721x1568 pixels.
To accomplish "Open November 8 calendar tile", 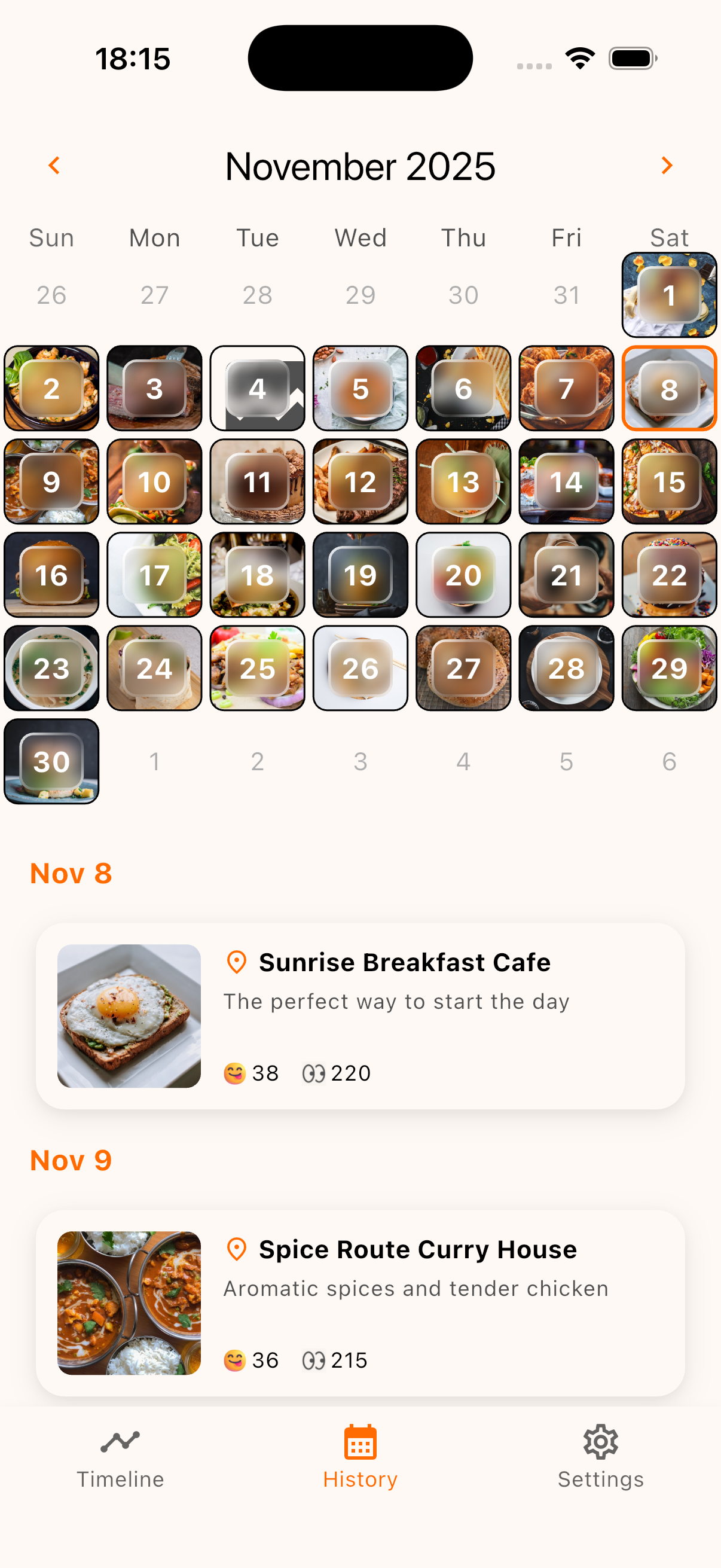I will 668,388.
